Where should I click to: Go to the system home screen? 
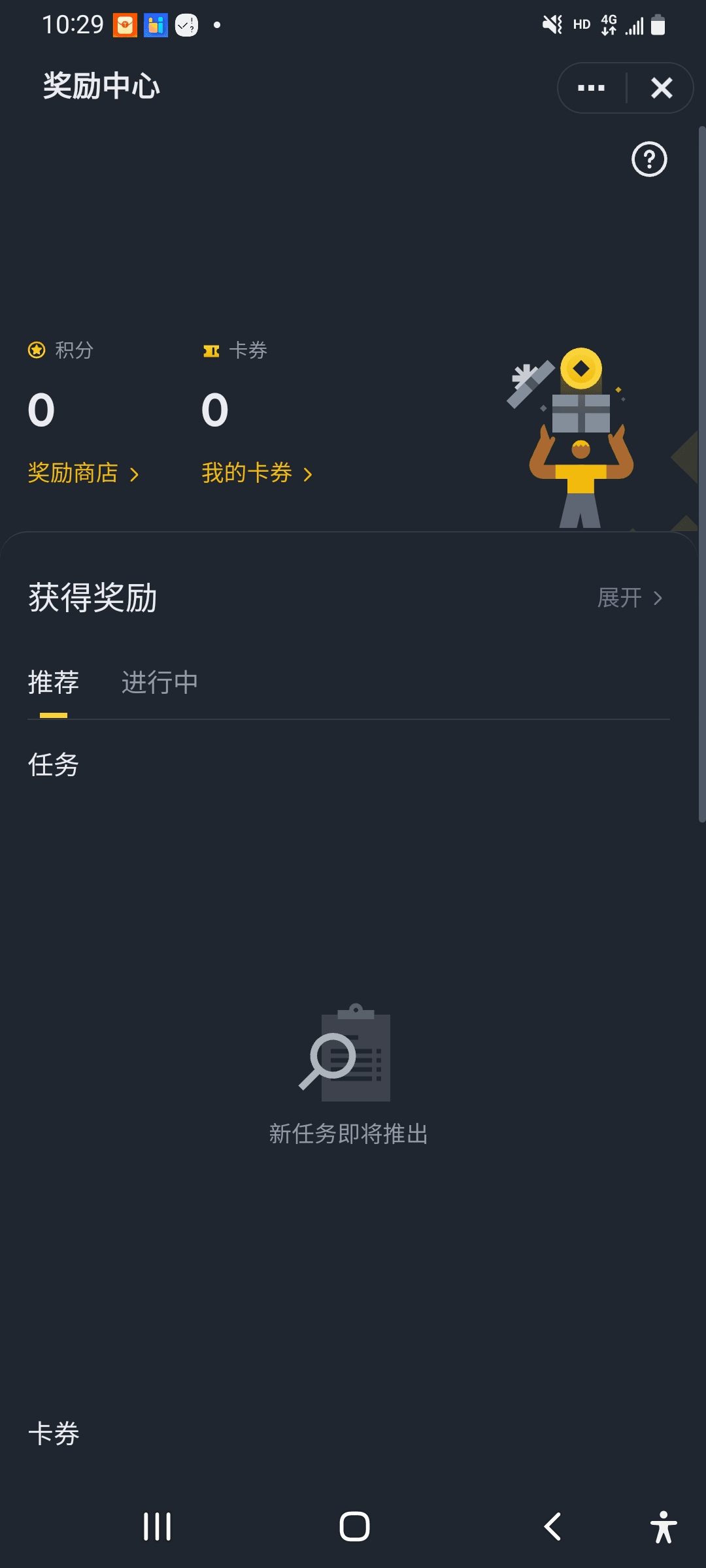pos(354,1527)
